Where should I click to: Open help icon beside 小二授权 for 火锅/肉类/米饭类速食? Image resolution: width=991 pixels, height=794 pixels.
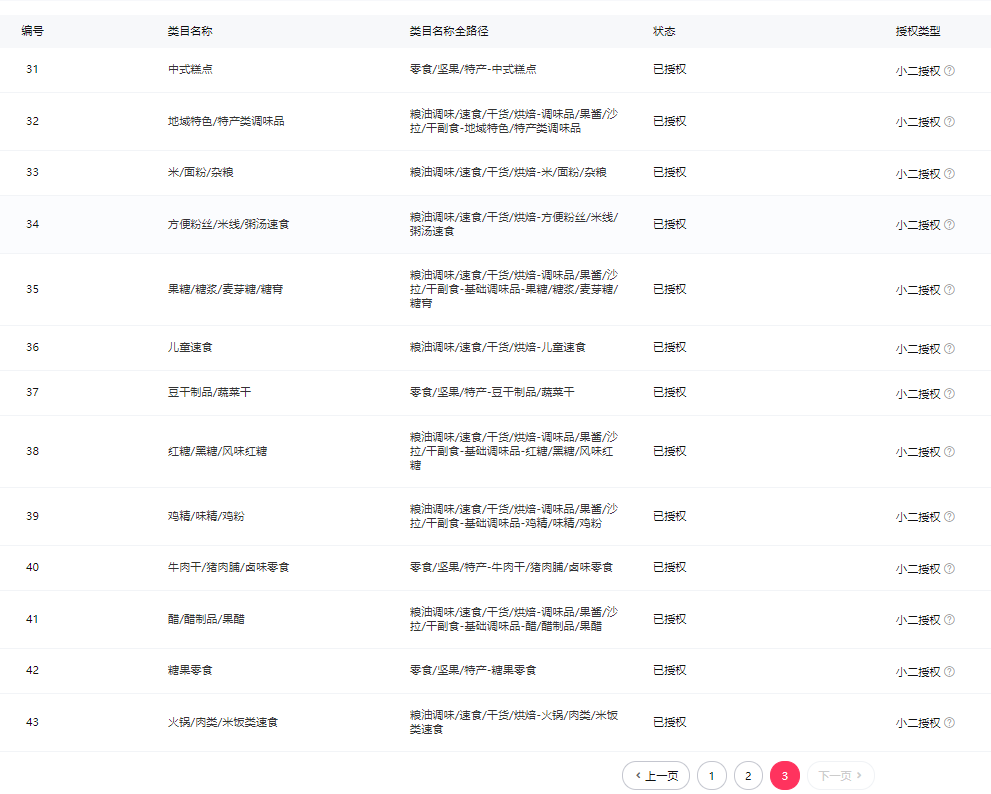[949, 723]
